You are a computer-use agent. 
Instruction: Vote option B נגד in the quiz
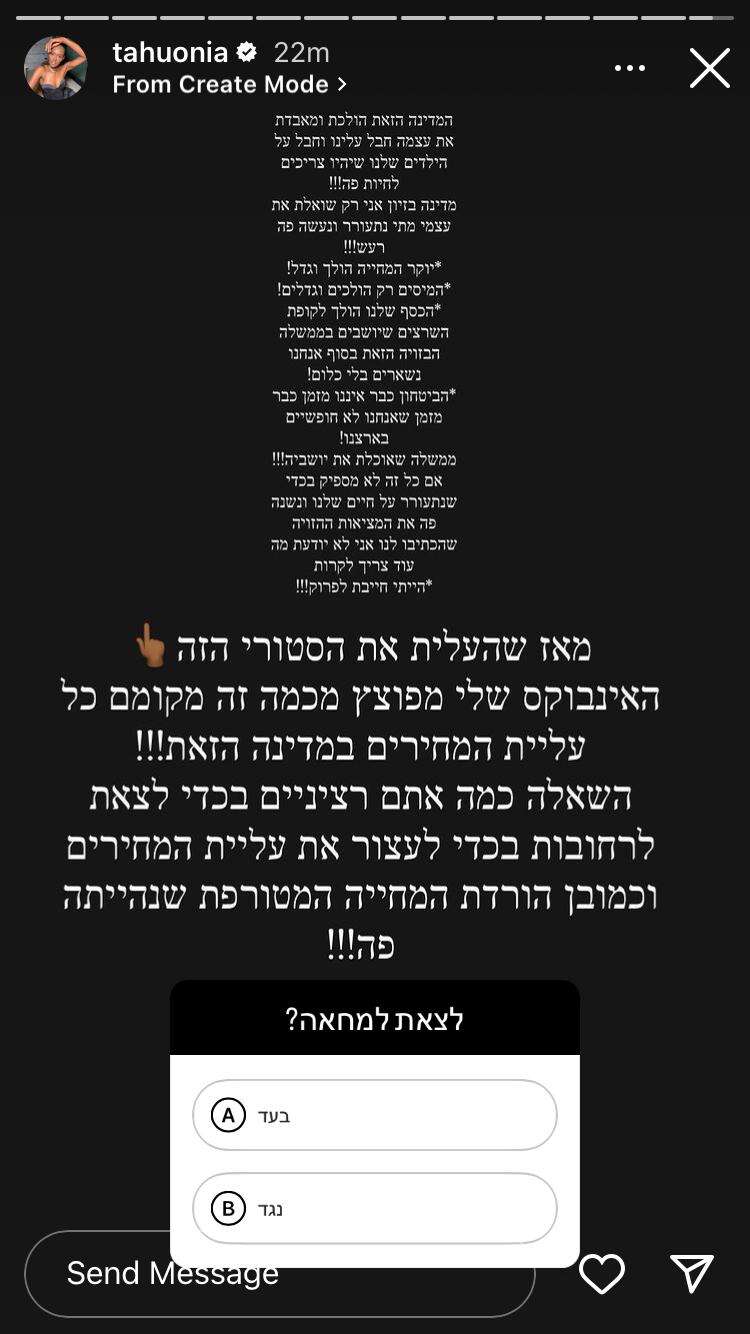(374, 1208)
